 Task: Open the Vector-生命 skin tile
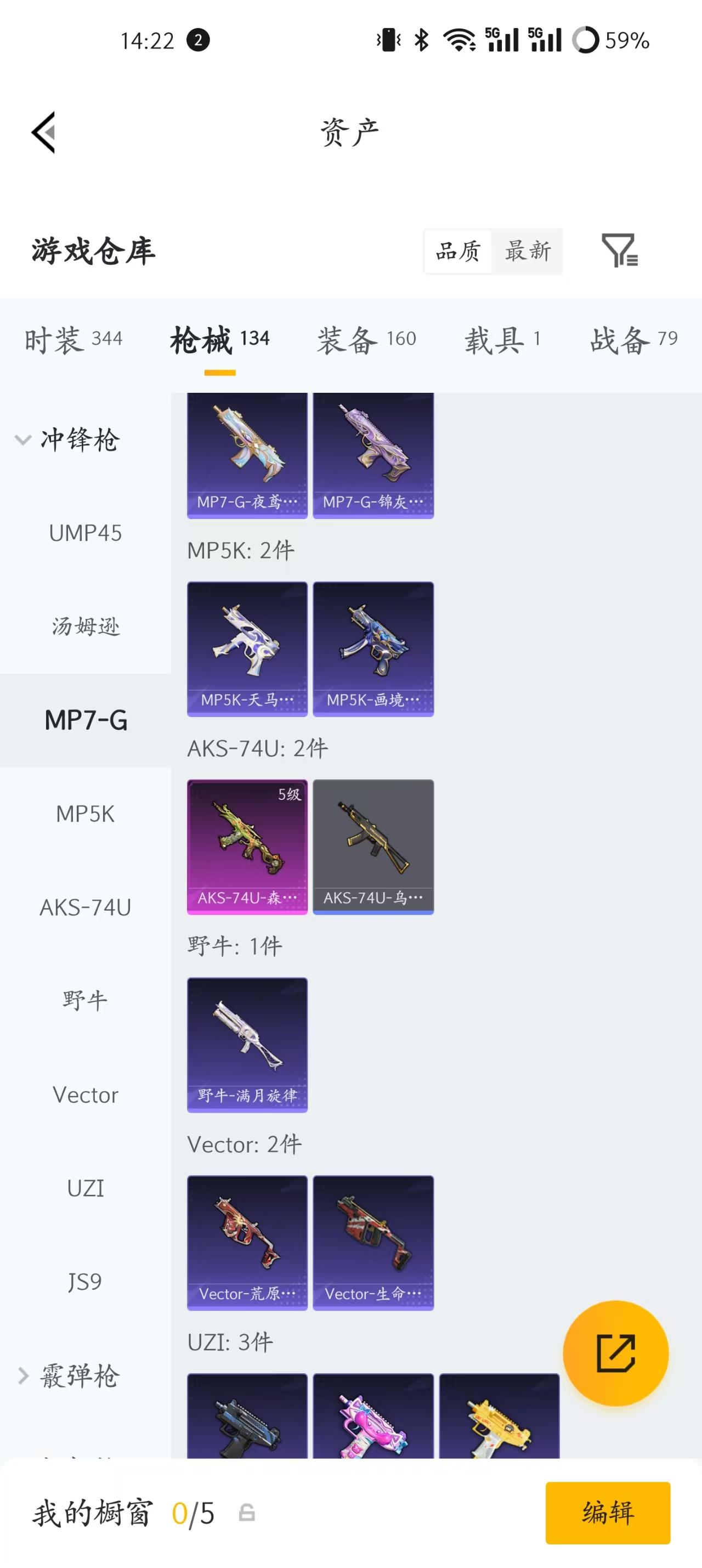click(x=373, y=1242)
